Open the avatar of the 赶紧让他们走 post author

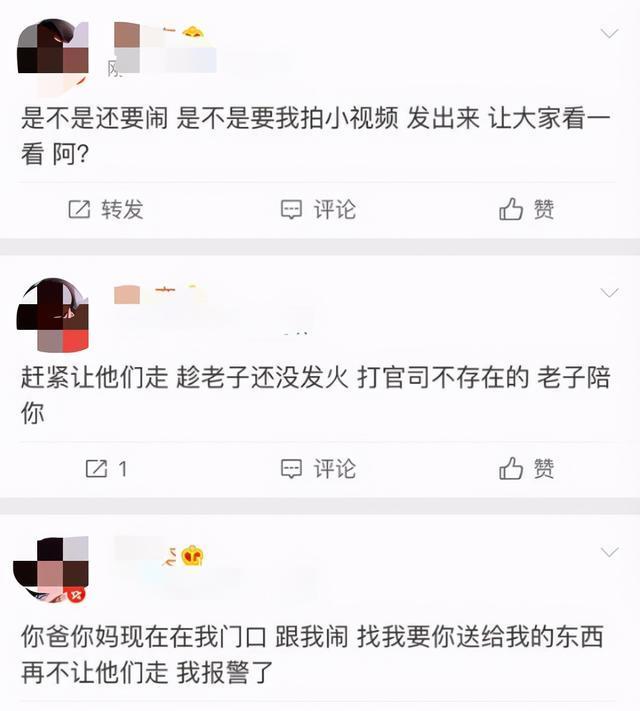point(54,315)
